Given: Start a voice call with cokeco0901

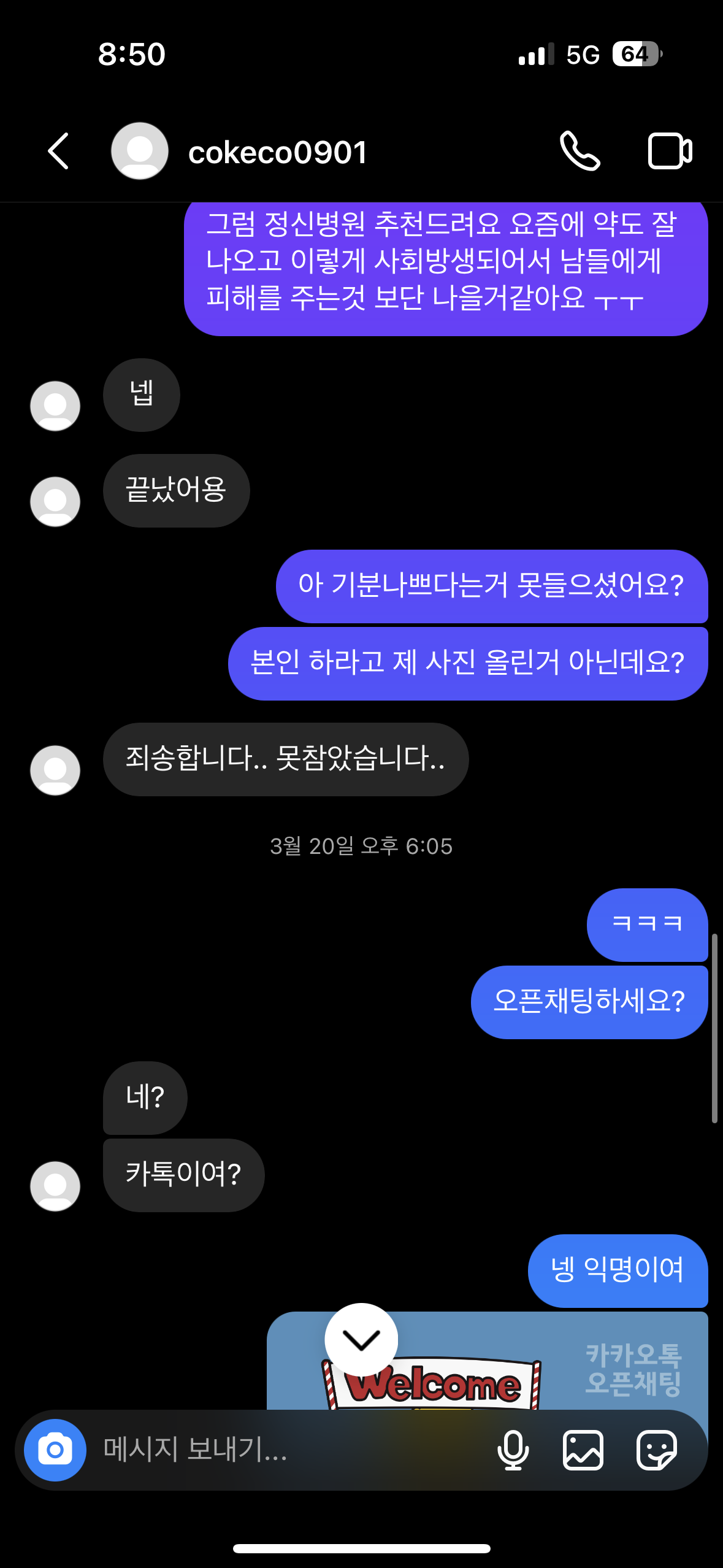Looking at the screenshot, I should coord(580,151).
